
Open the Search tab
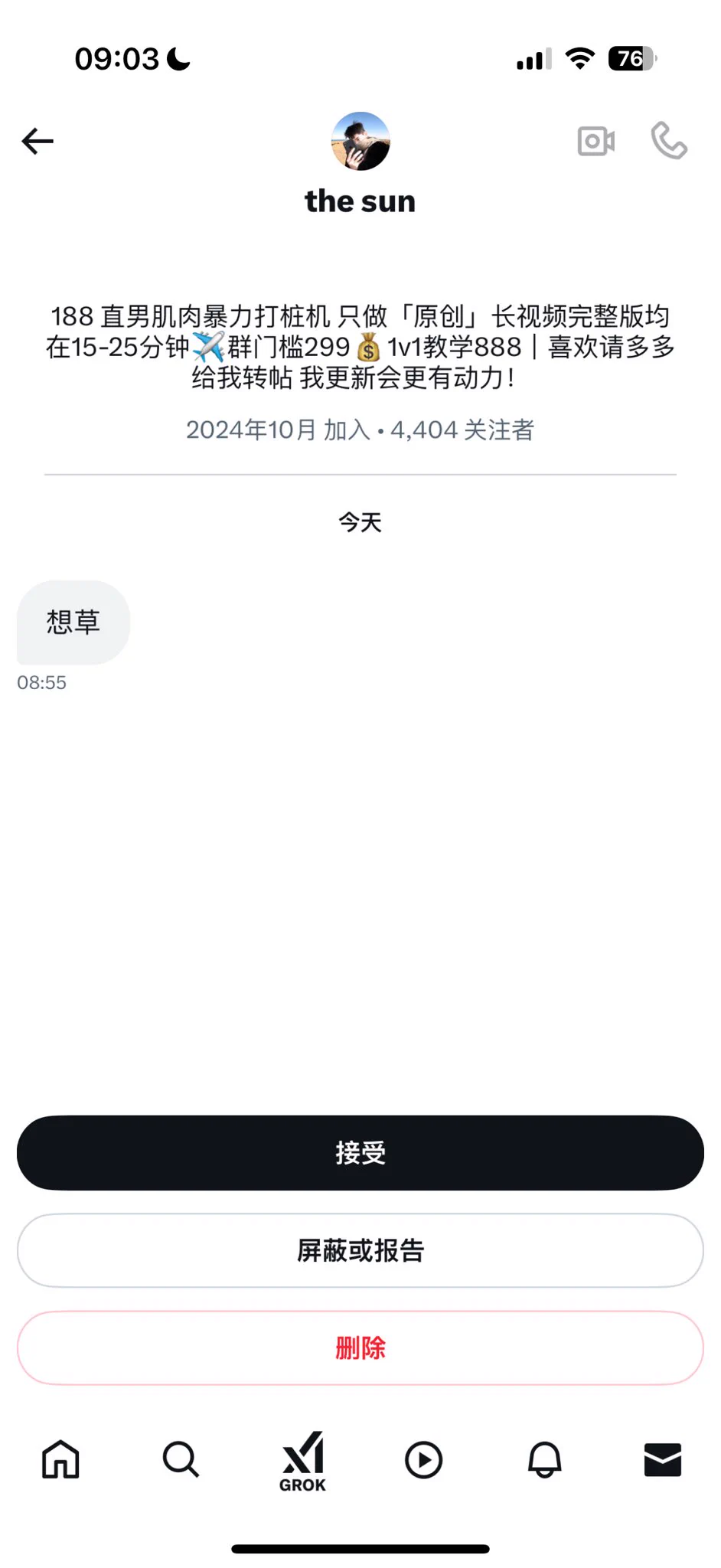[x=181, y=1459]
